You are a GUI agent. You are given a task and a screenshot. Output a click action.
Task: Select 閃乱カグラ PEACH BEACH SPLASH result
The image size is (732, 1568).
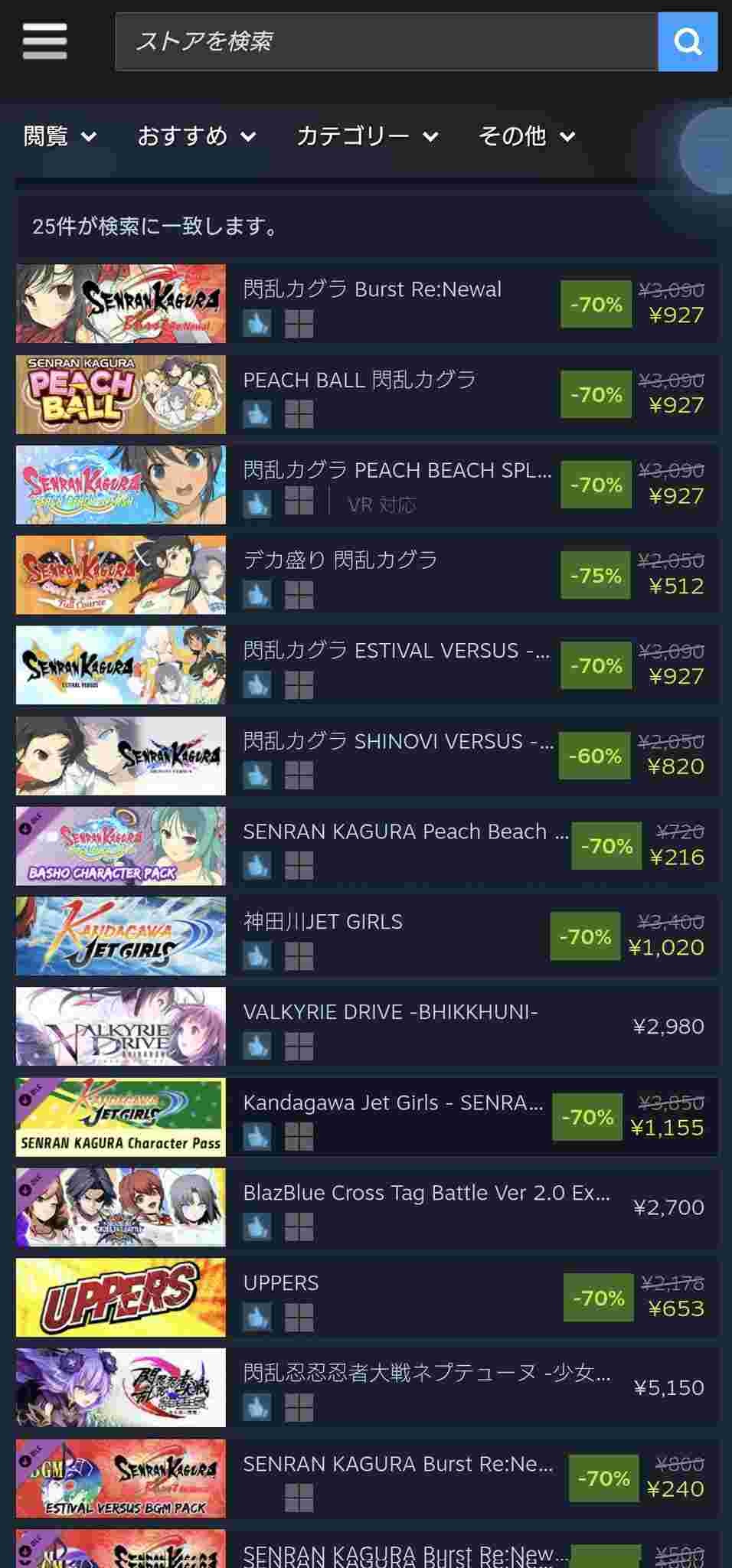tap(397, 470)
